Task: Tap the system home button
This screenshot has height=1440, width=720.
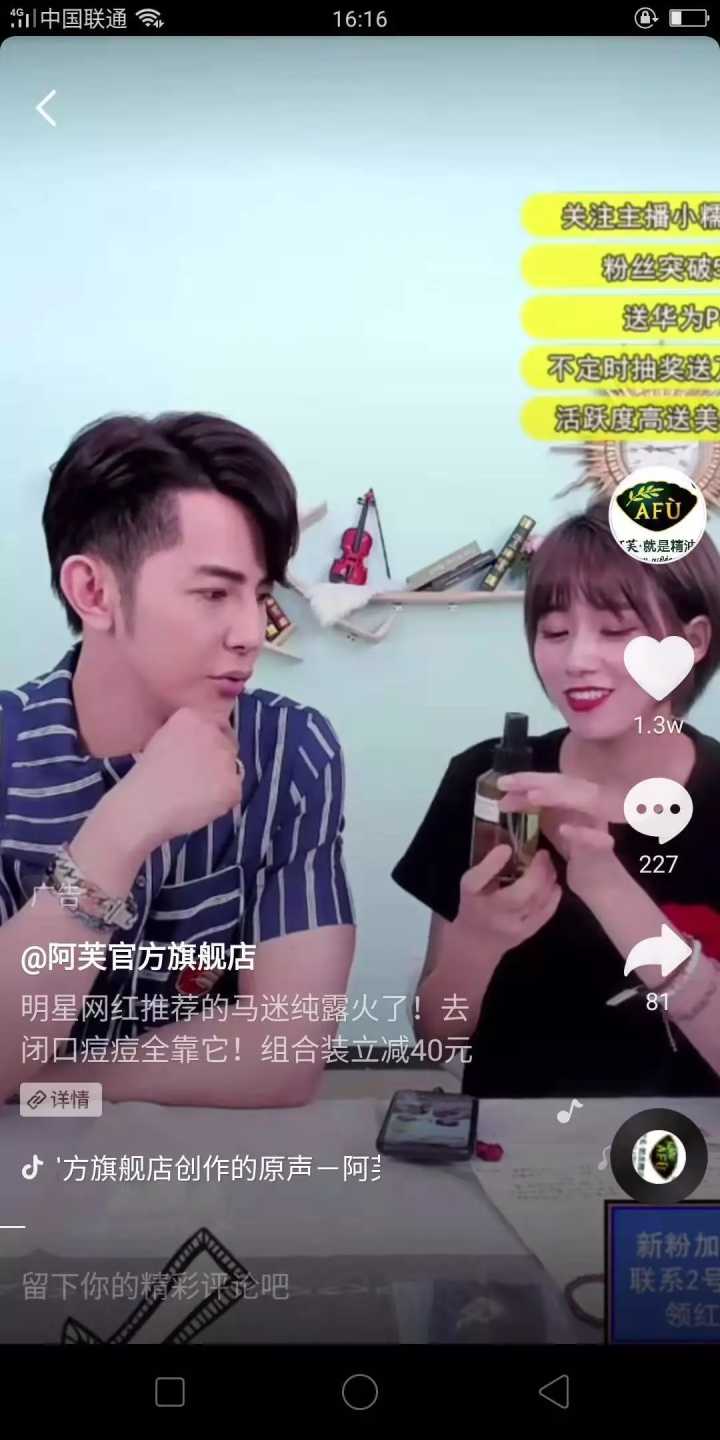Action: pos(360,1391)
